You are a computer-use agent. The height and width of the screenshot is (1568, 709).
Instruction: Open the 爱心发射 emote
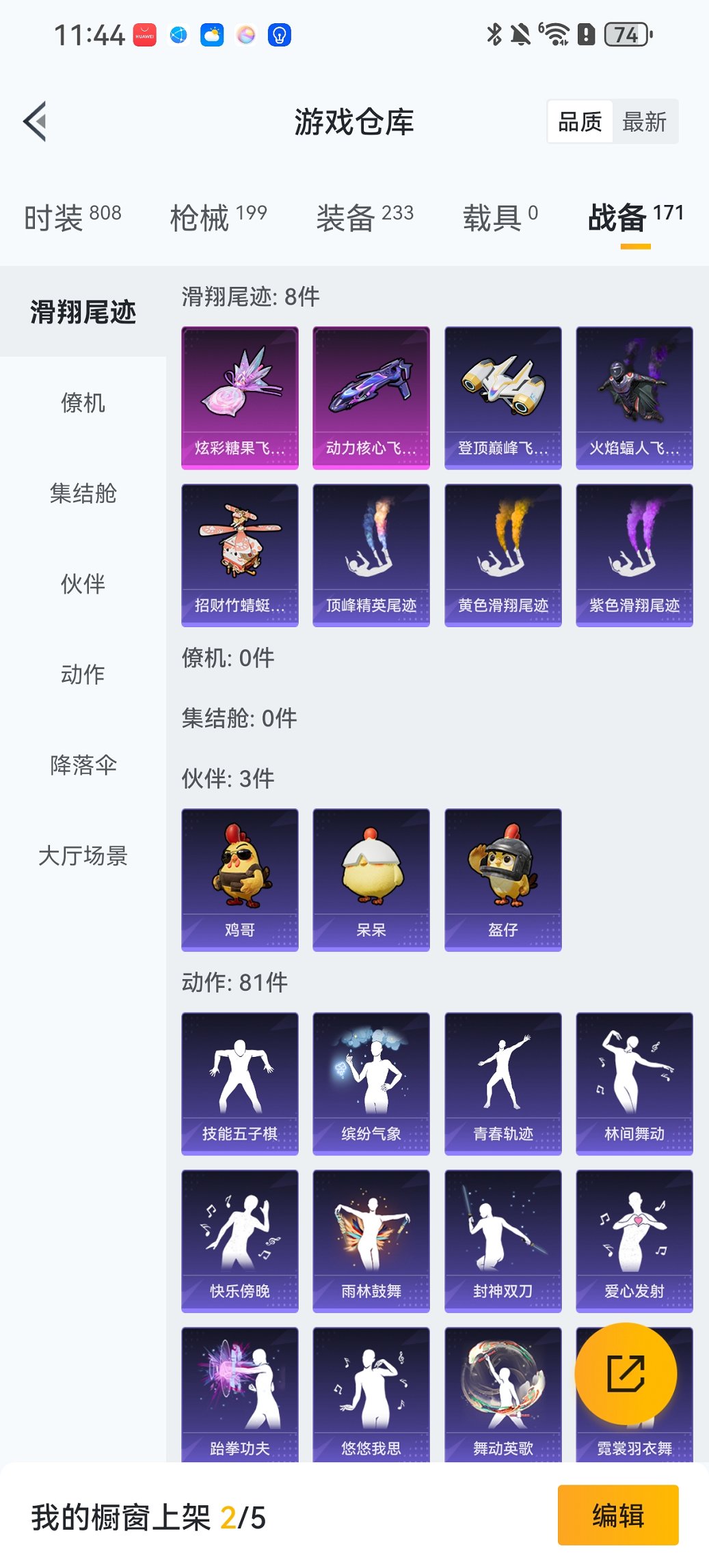point(634,1240)
